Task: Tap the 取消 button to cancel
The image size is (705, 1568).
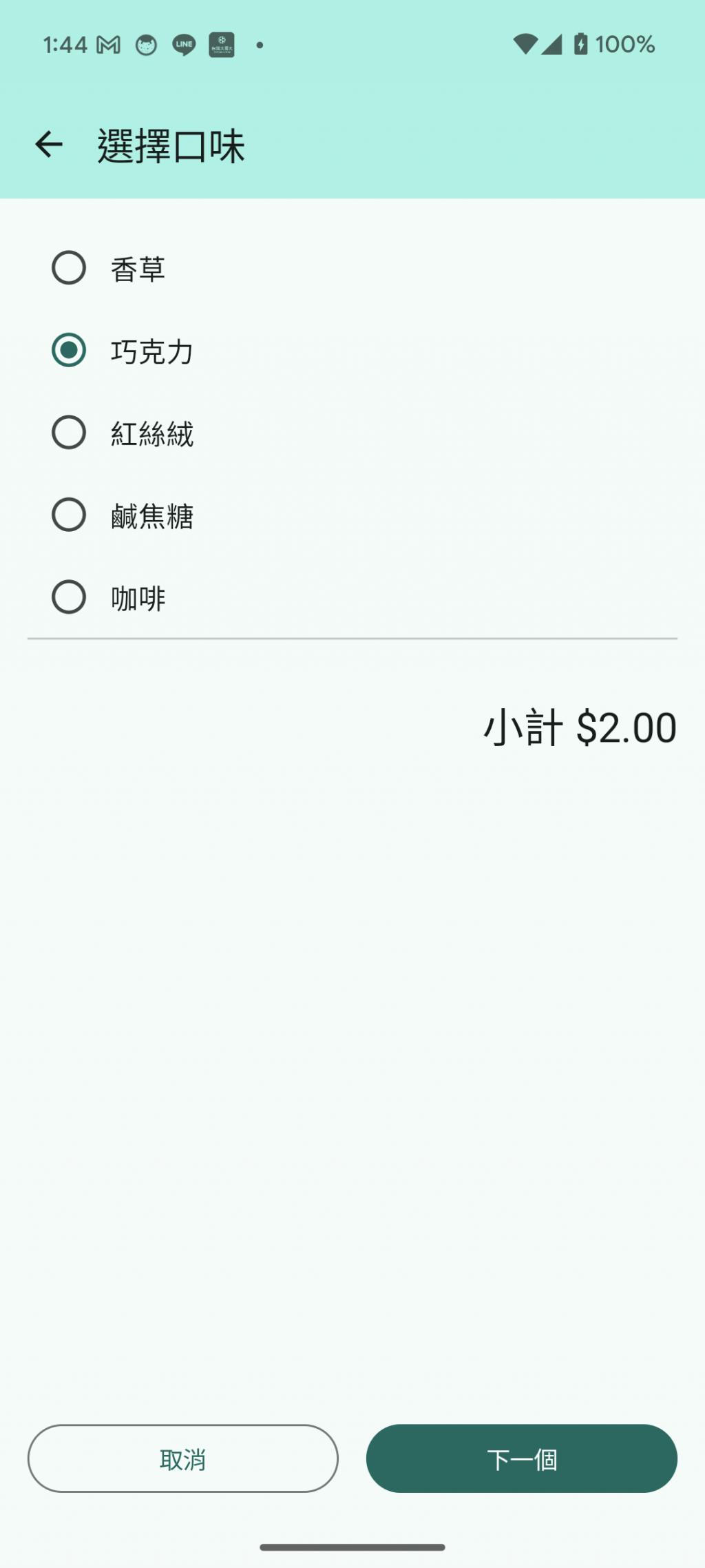Action: [182, 1458]
